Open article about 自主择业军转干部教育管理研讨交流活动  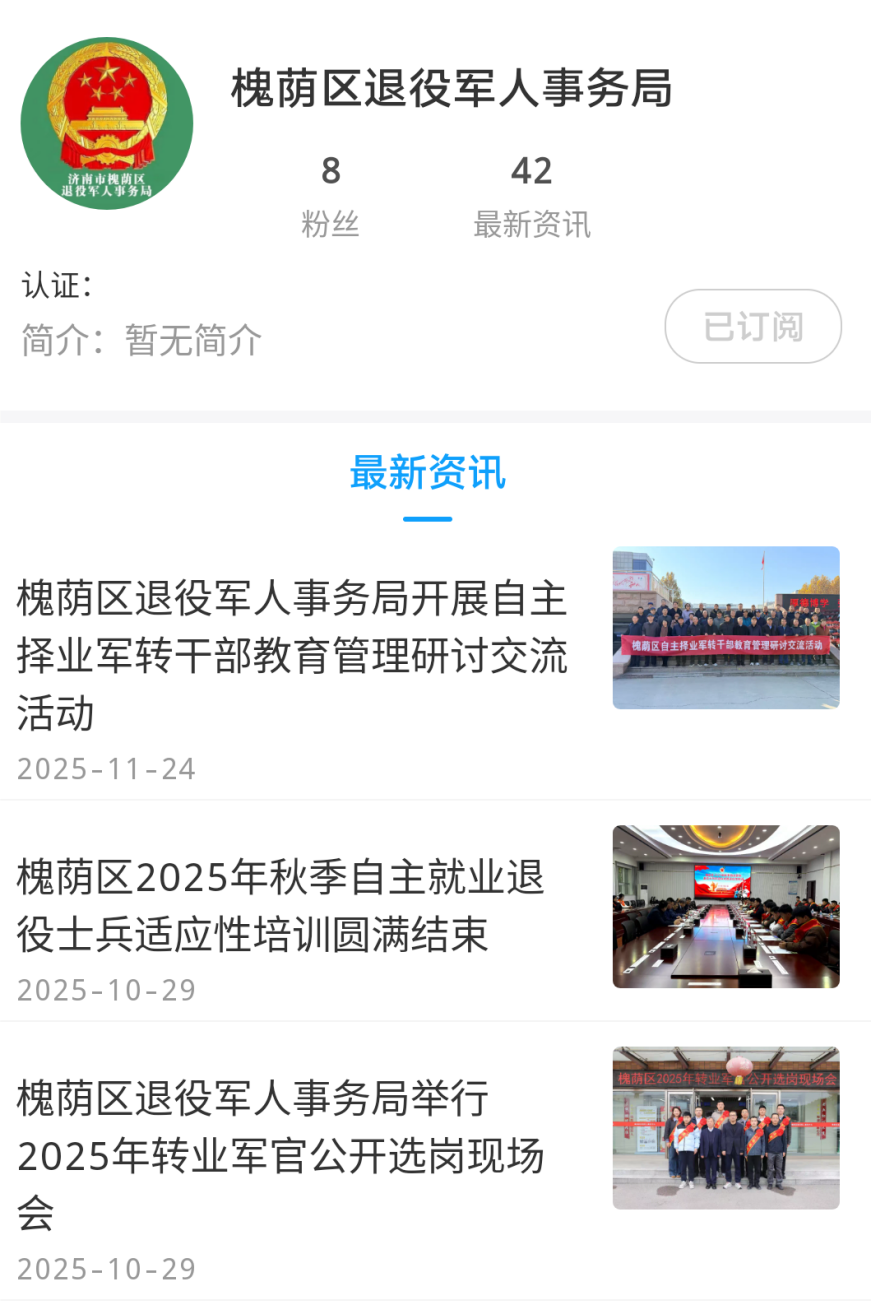pyautogui.click(x=292, y=656)
